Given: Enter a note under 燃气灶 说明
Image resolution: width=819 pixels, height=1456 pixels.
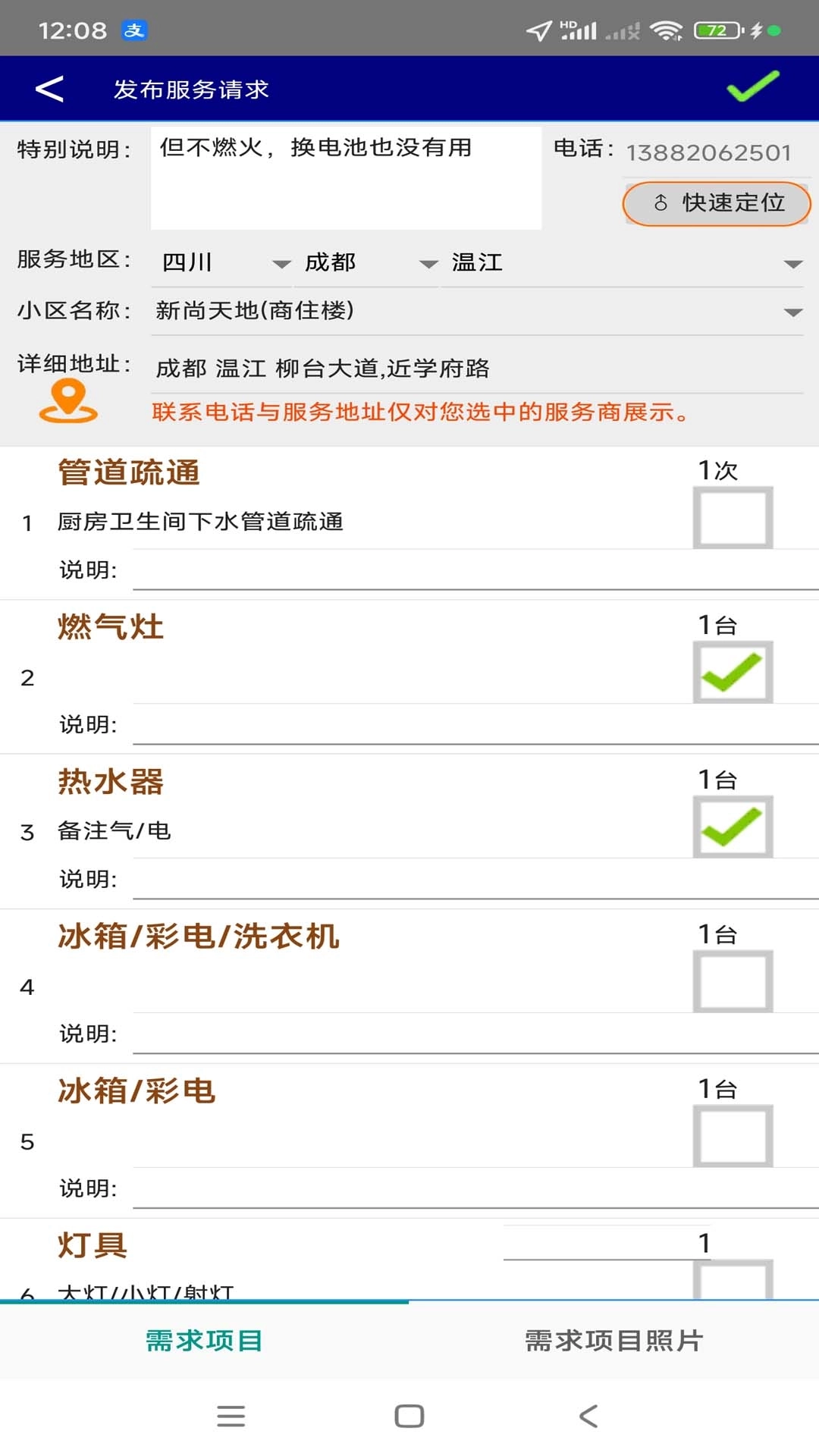Looking at the screenshot, I should pos(475,725).
